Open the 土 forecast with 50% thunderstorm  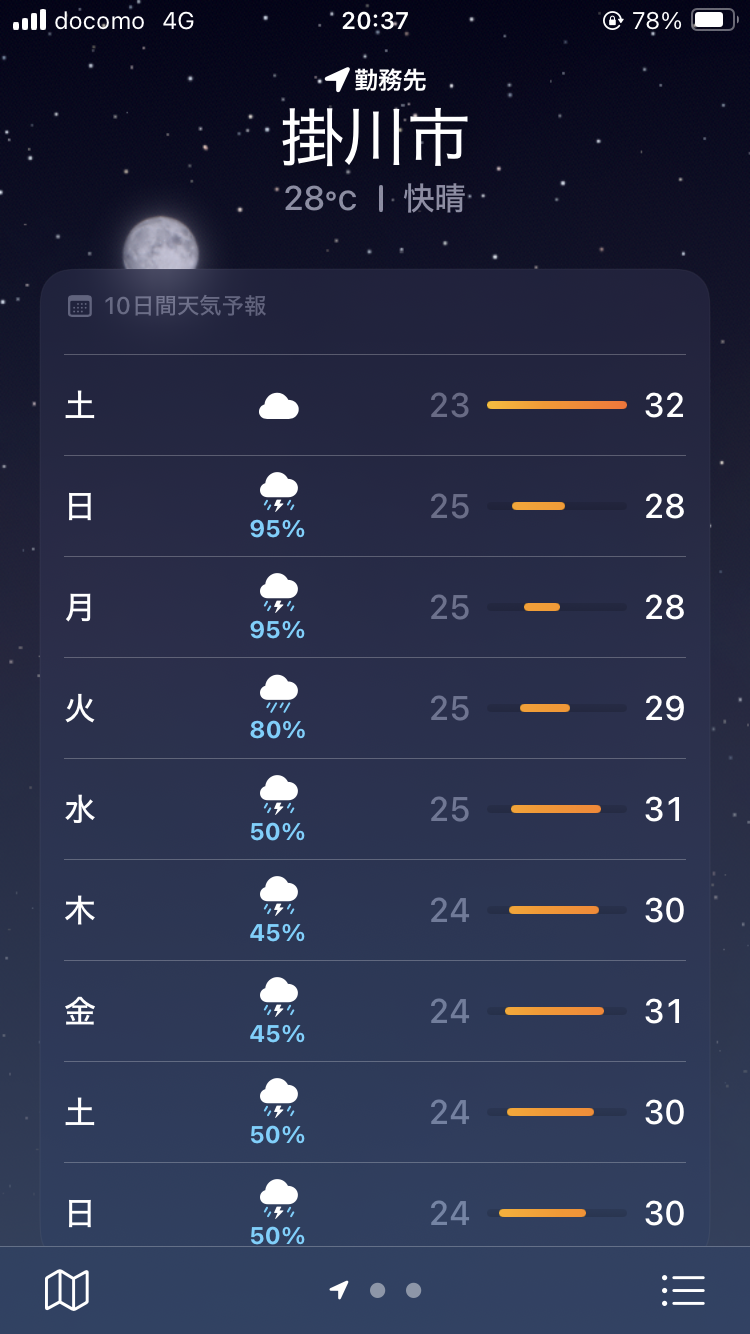375,1112
